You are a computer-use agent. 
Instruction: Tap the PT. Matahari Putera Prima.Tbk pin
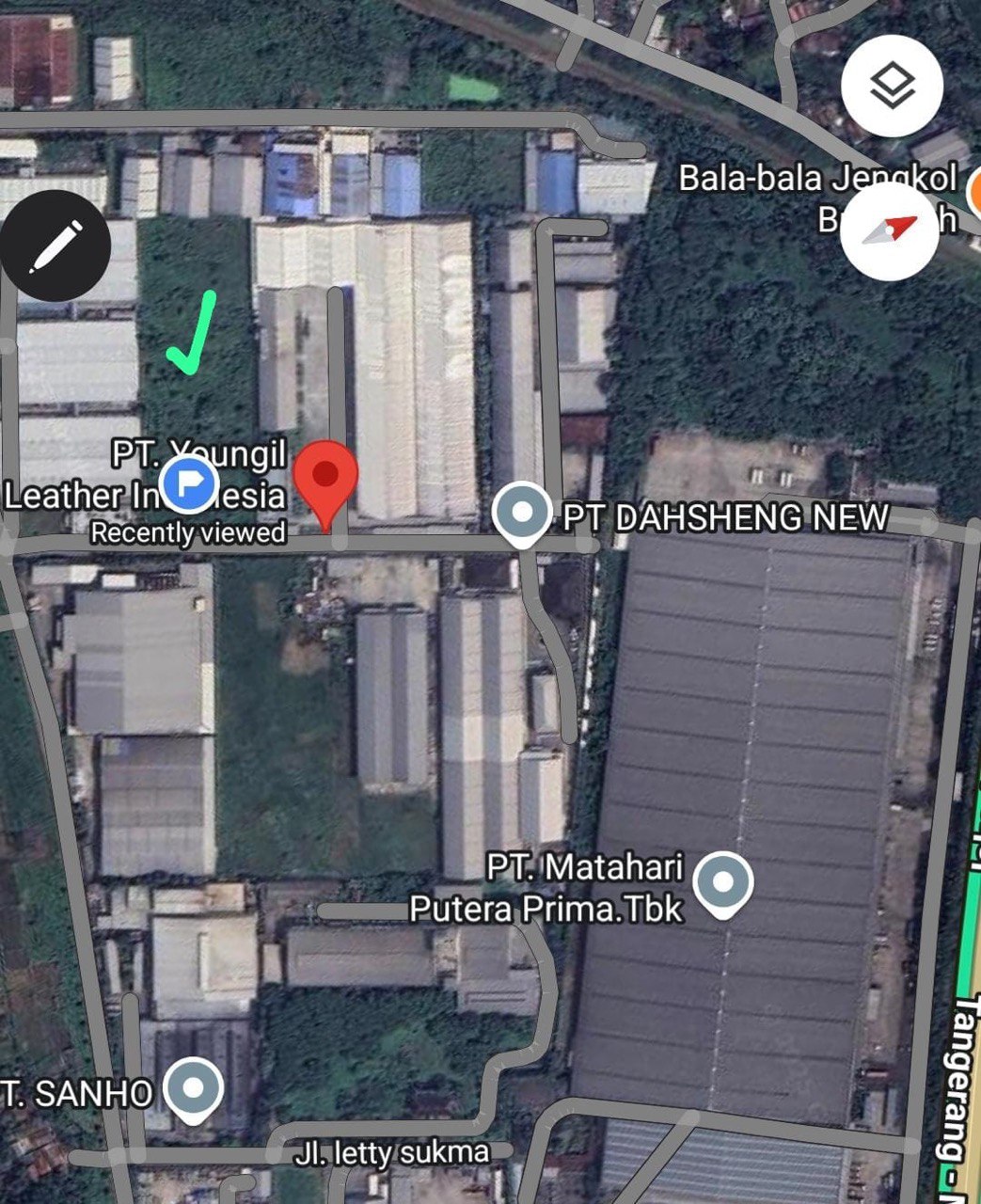tap(722, 879)
